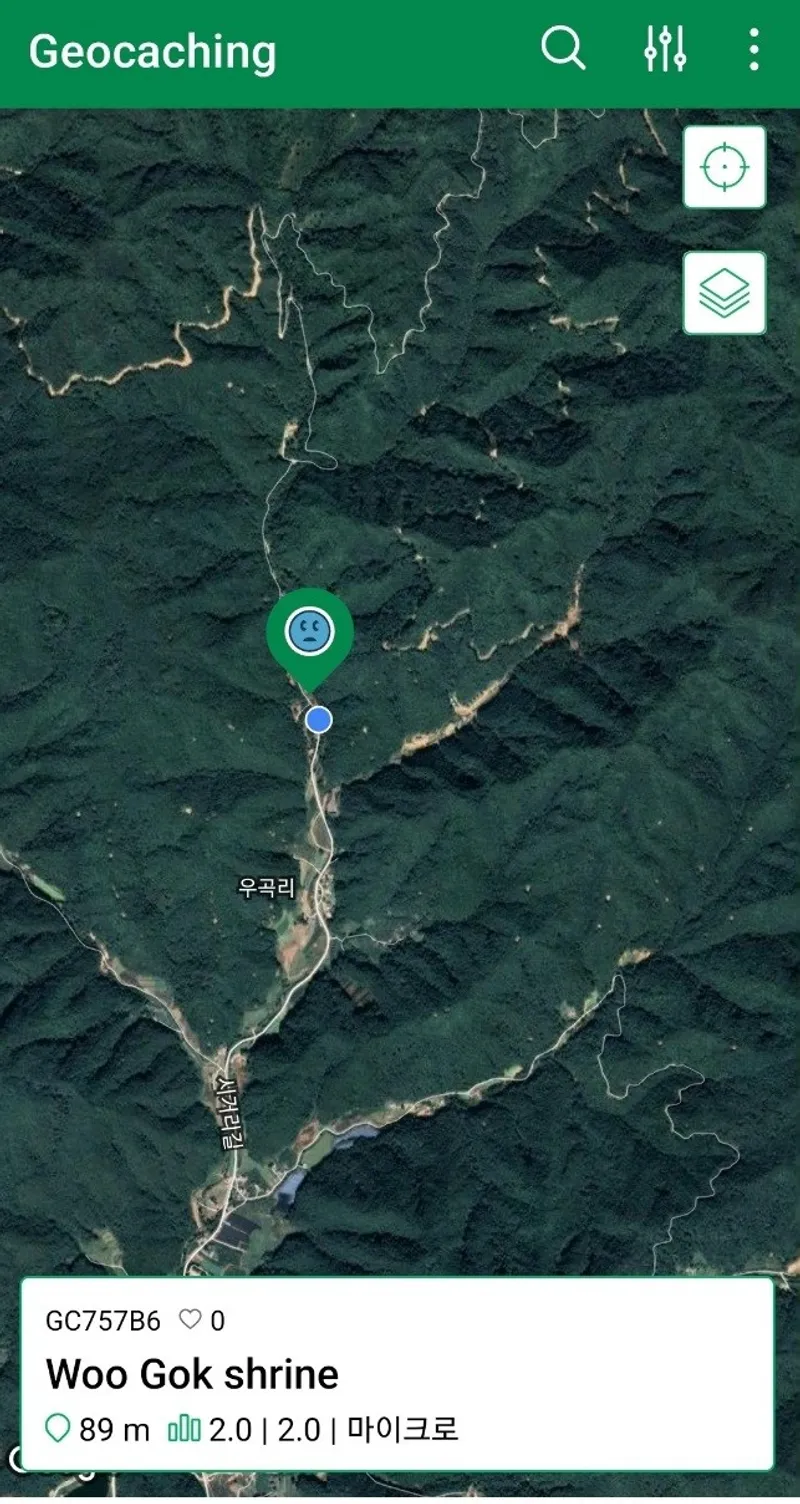This screenshot has height=1504, width=800.
Task: Open the Woo Gok shrine cache card
Action: point(398,1374)
